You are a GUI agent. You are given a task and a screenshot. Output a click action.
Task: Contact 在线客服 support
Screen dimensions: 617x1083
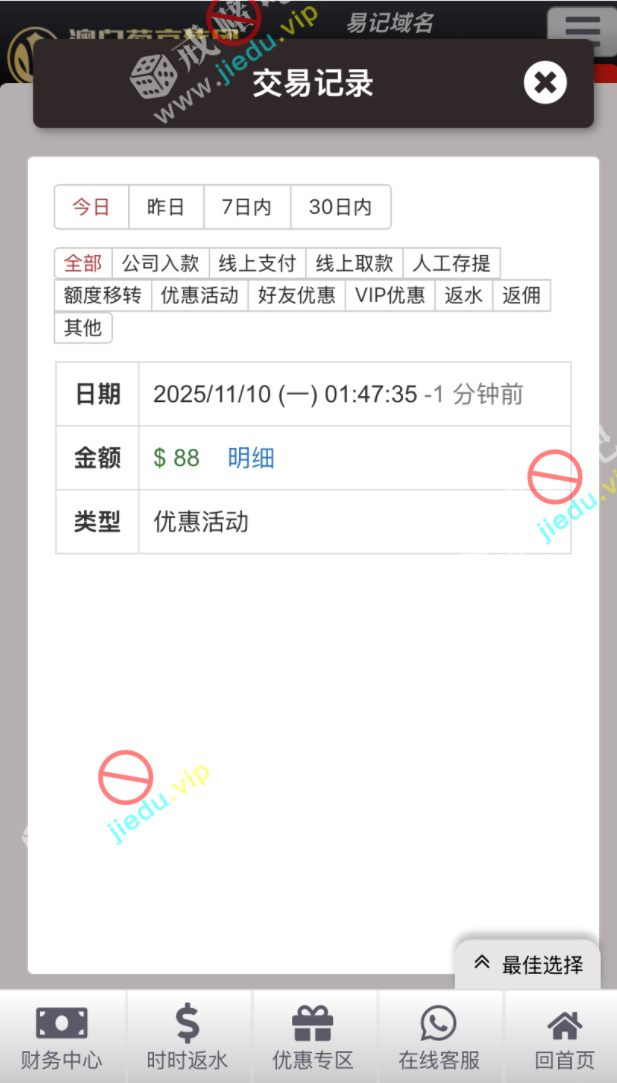pyautogui.click(x=439, y=1037)
